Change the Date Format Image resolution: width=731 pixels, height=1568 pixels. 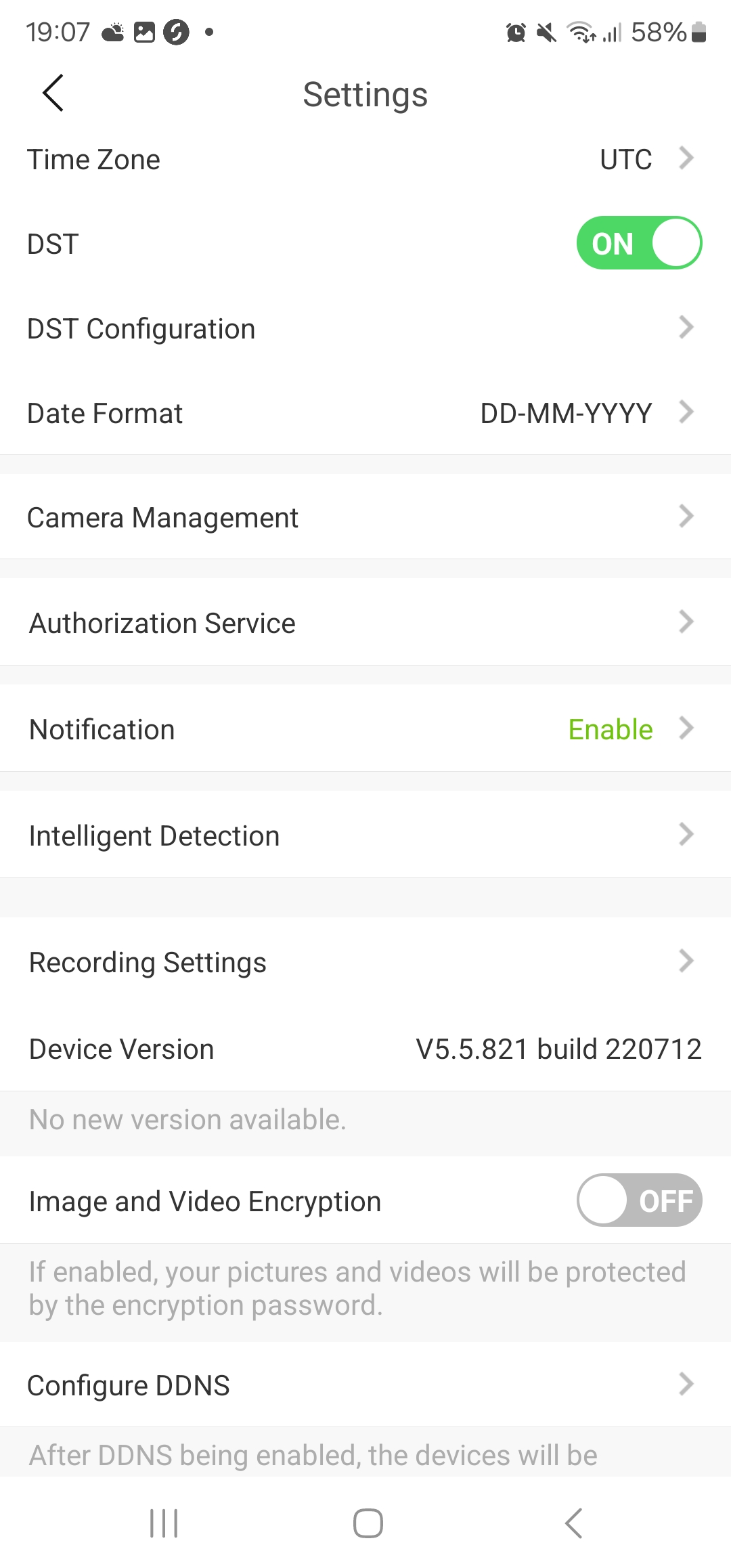[365, 413]
